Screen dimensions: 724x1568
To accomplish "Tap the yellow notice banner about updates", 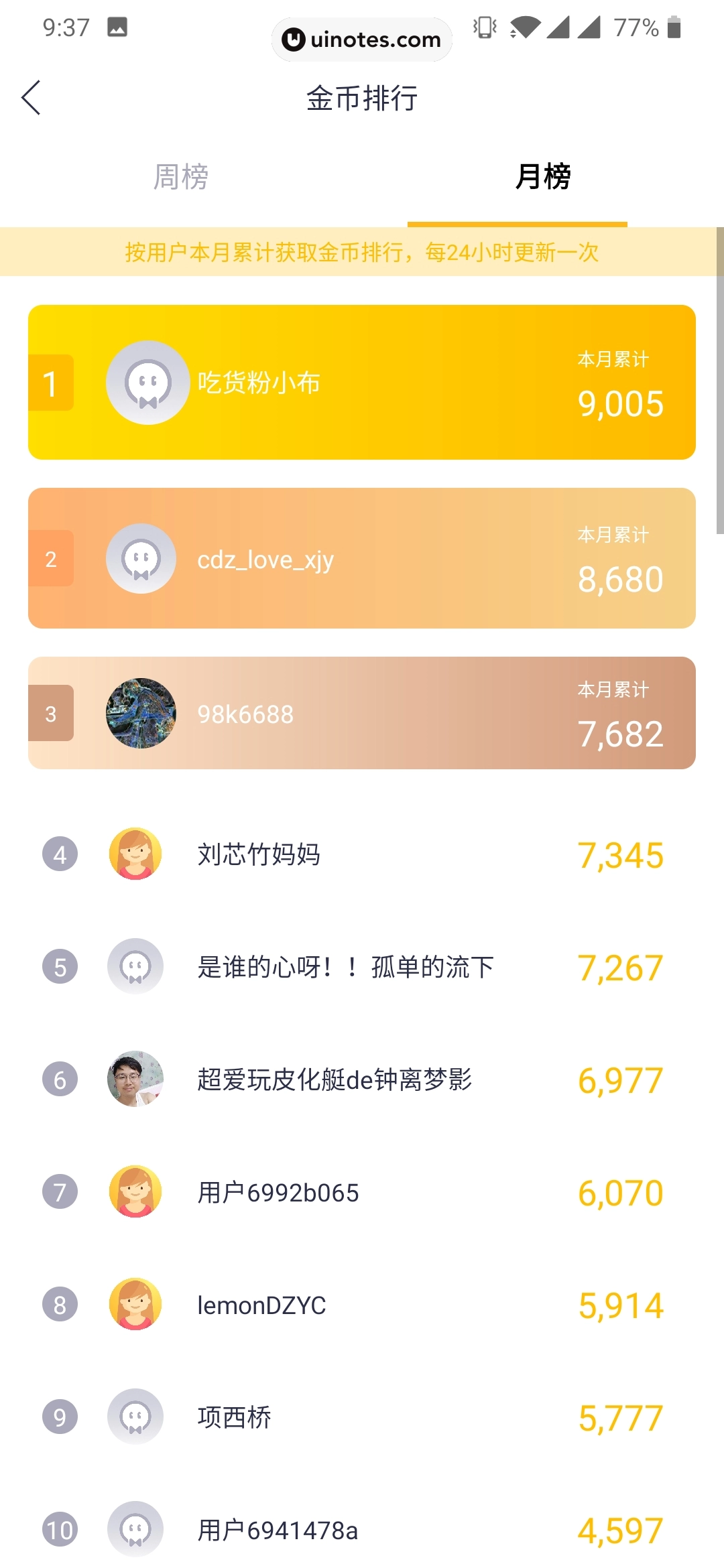I will coord(362,253).
